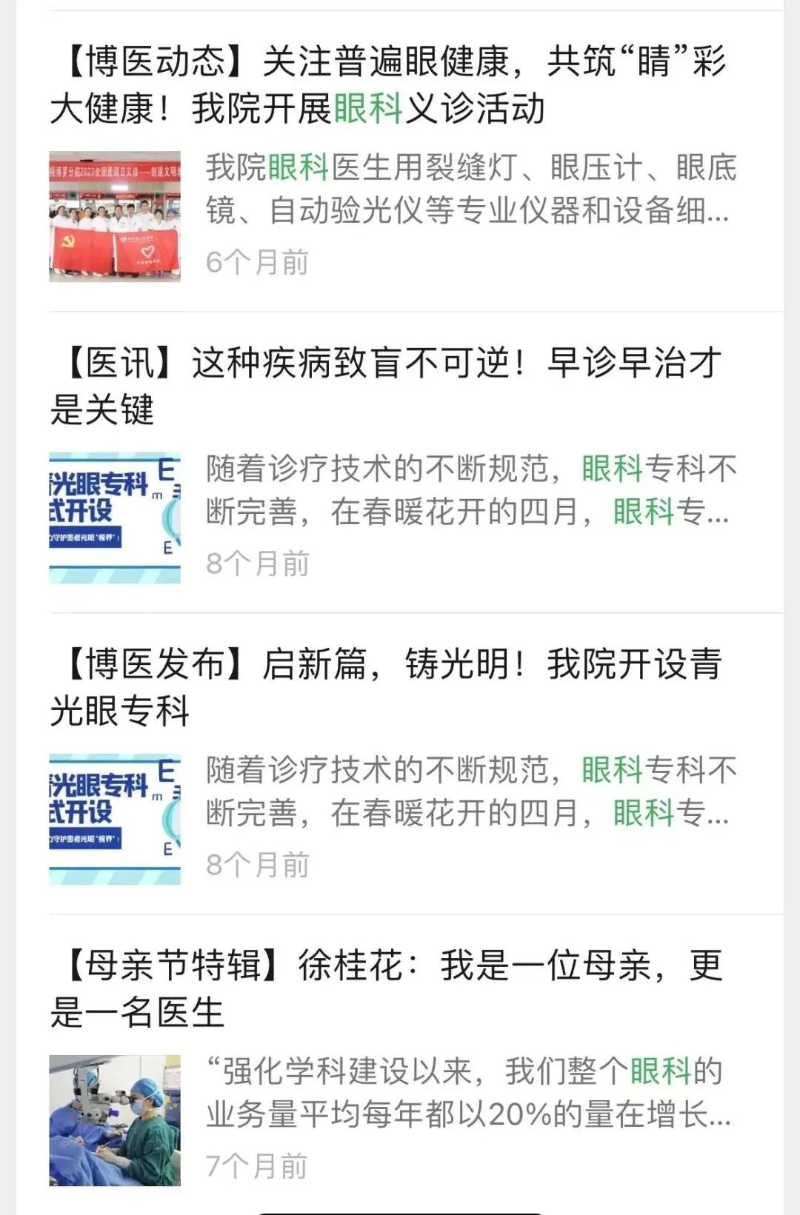The height and width of the screenshot is (1215, 800).
Task: Open the 博医动态 眼科义诊活动 article
Action: tap(388, 85)
